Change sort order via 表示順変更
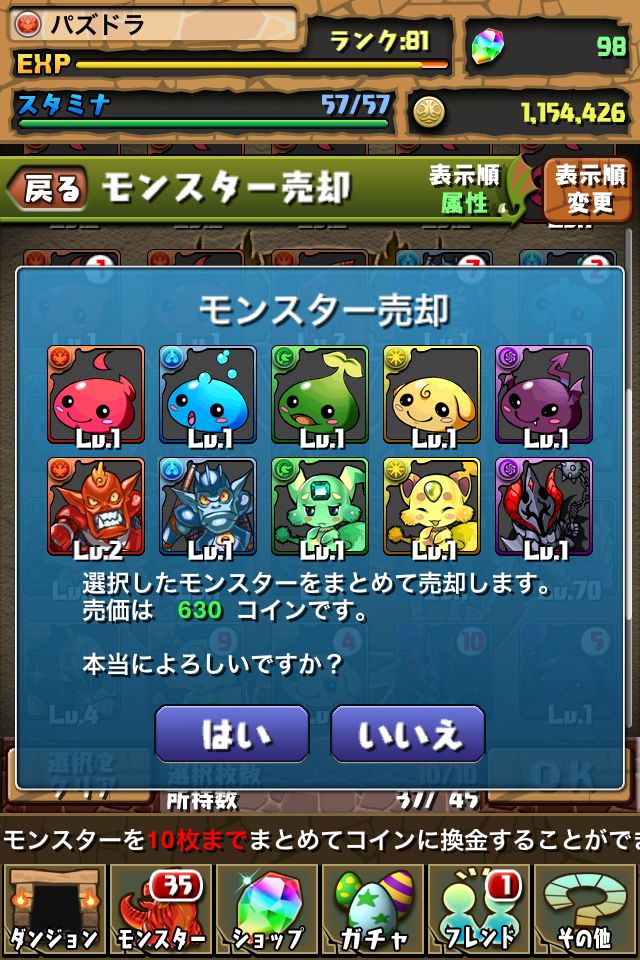 click(x=589, y=189)
